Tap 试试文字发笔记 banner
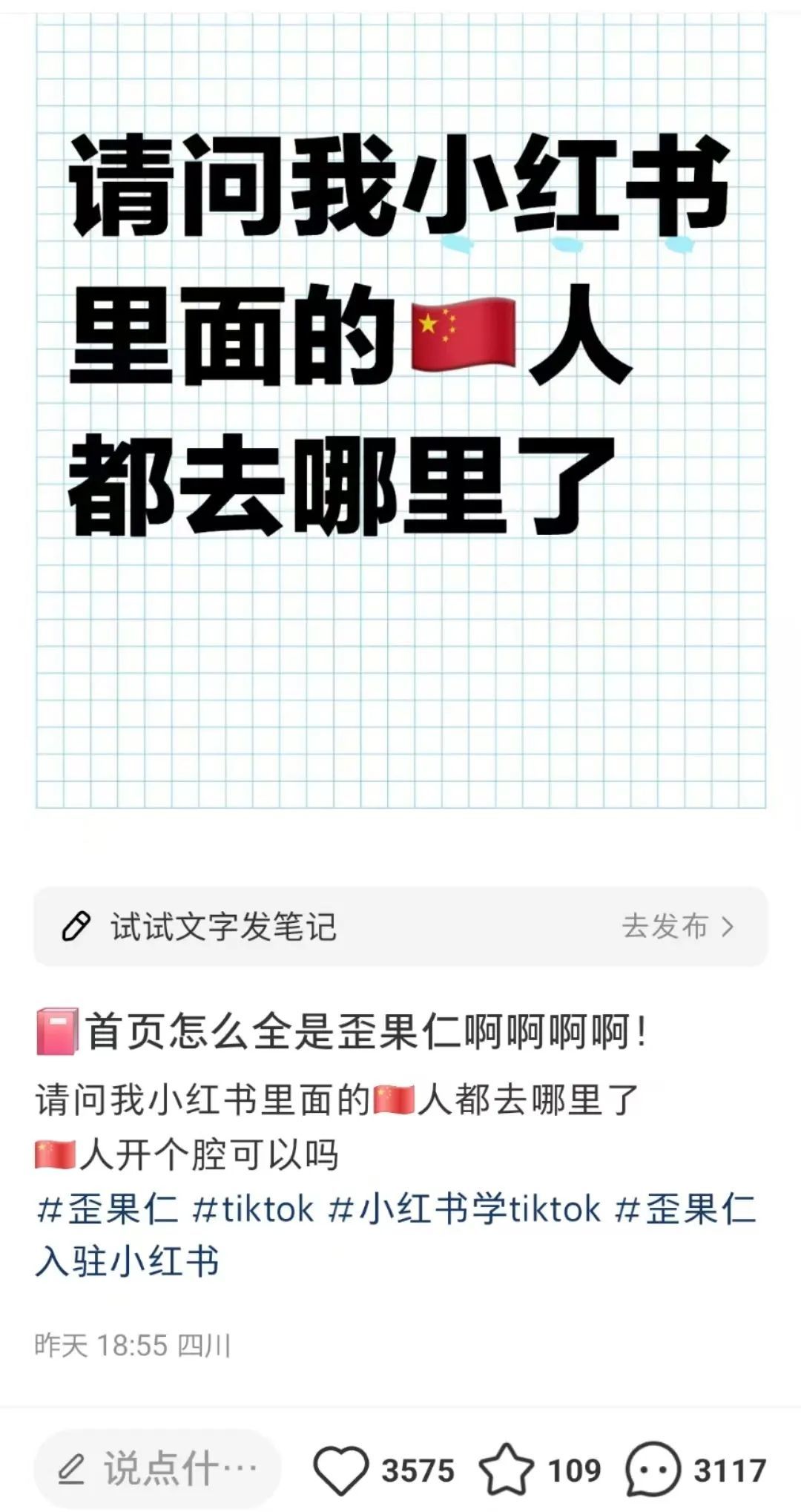The image size is (801, 1512). pyautogui.click(x=400, y=927)
